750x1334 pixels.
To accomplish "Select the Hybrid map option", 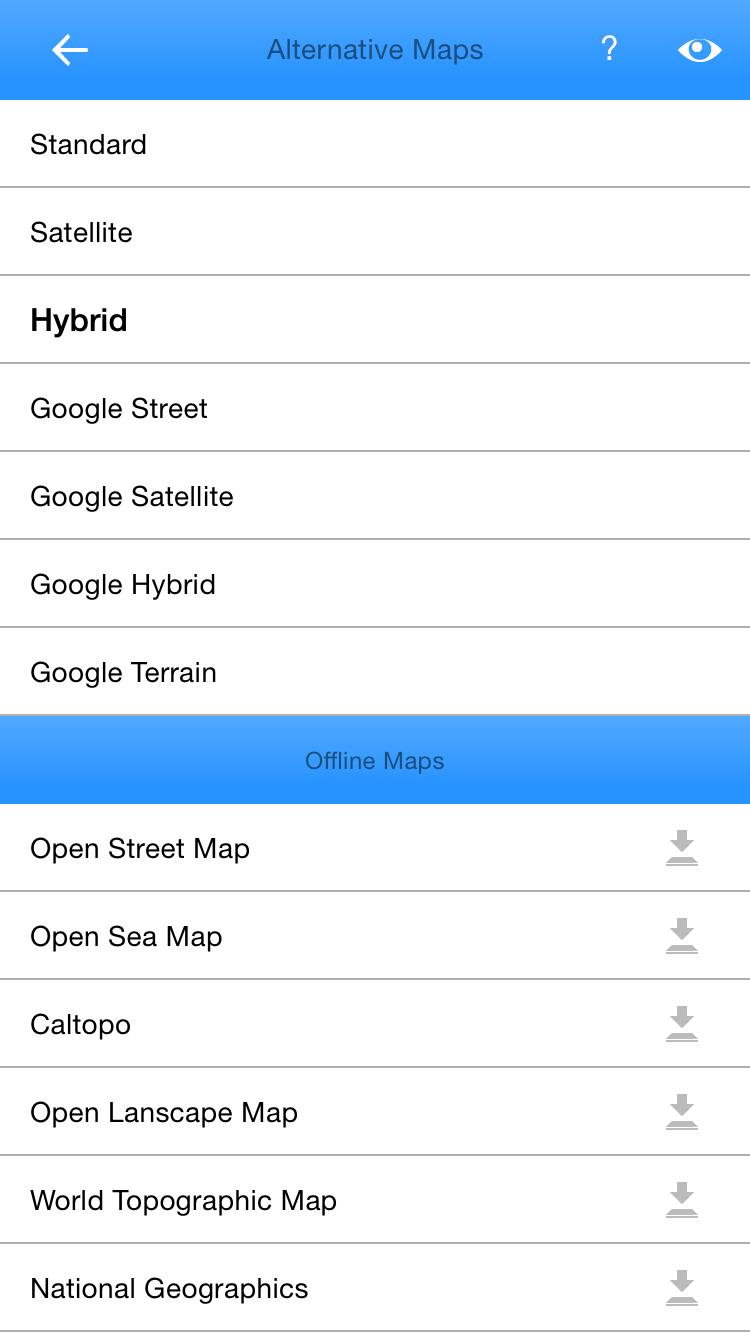I will 375,320.
